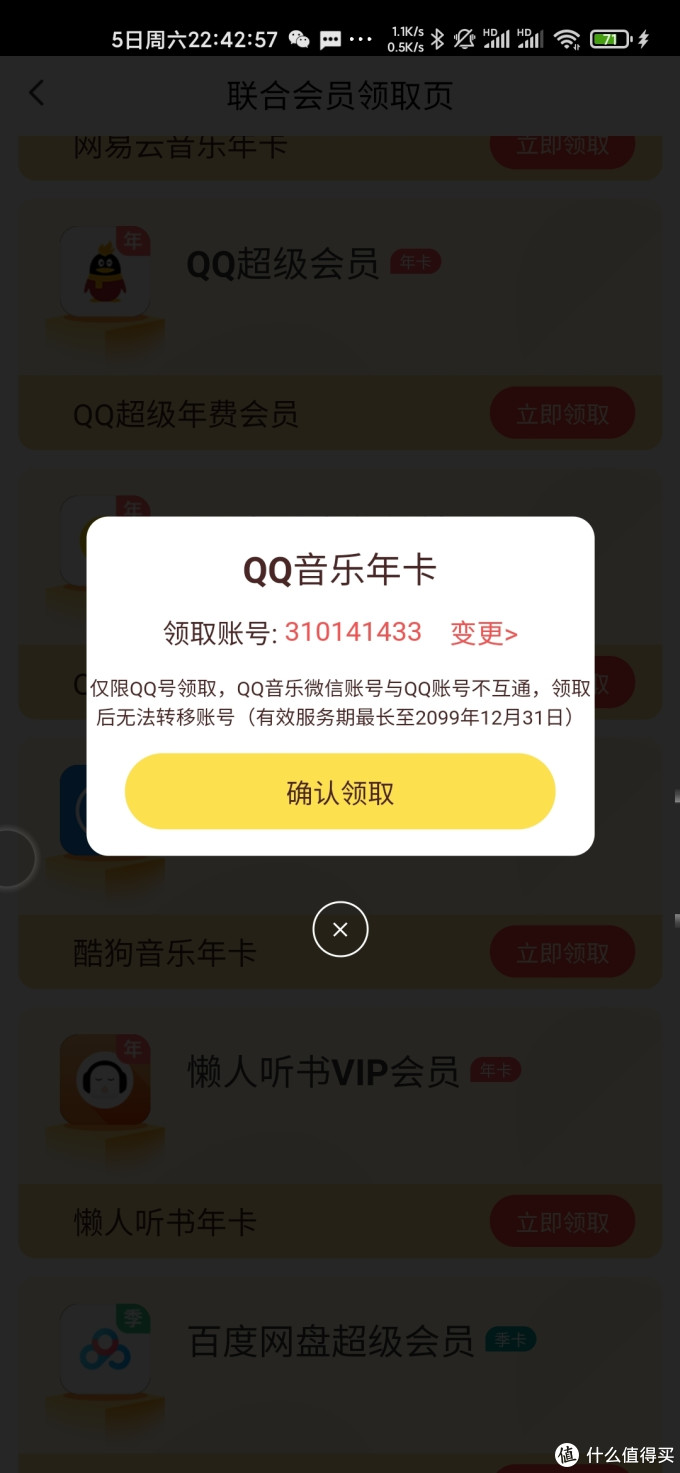Change the claiming account via 变更
The width and height of the screenshot is (680, 1473).
[483, 633]
